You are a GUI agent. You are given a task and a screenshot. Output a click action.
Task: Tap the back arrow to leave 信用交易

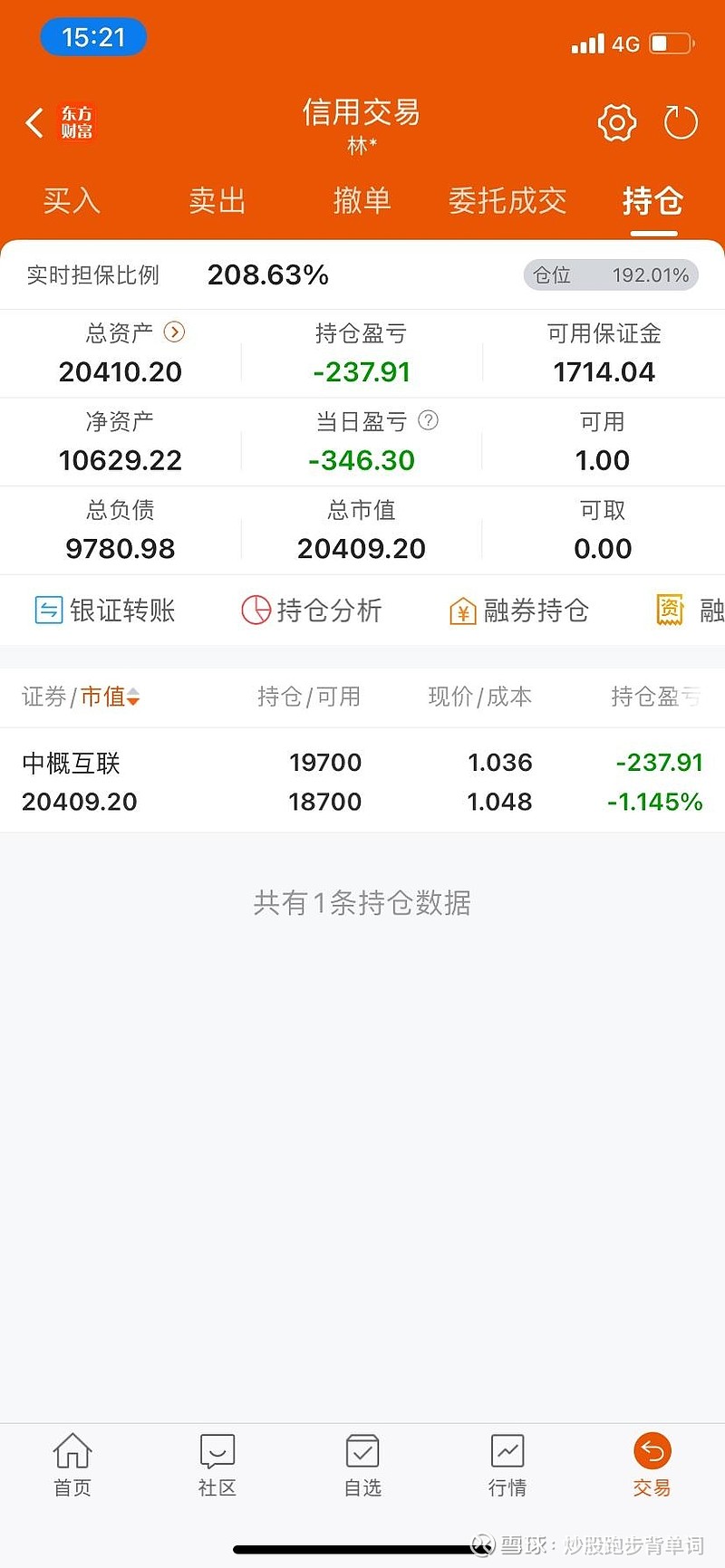[34, 121]
